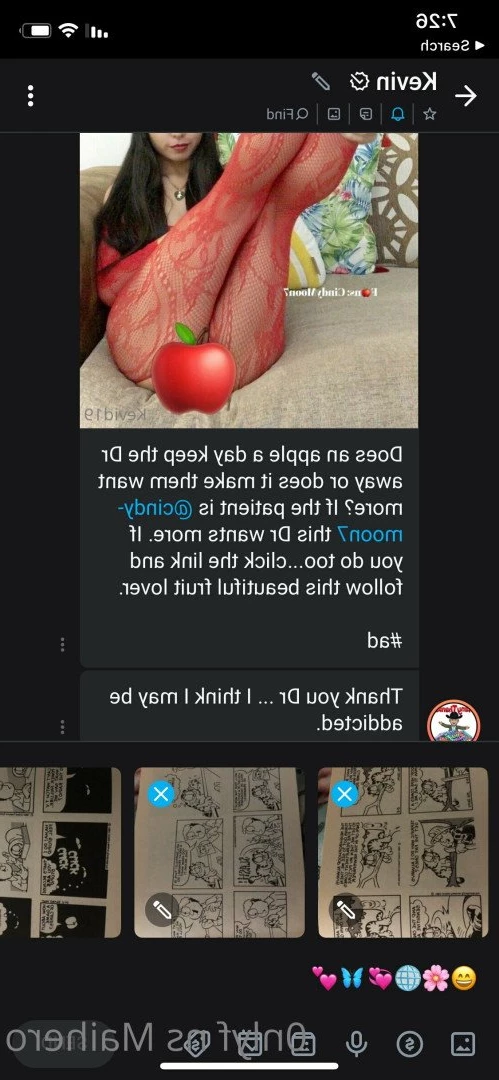Open options dots for the #ad message
The image size is (499, 1080).
pos(63,645)
